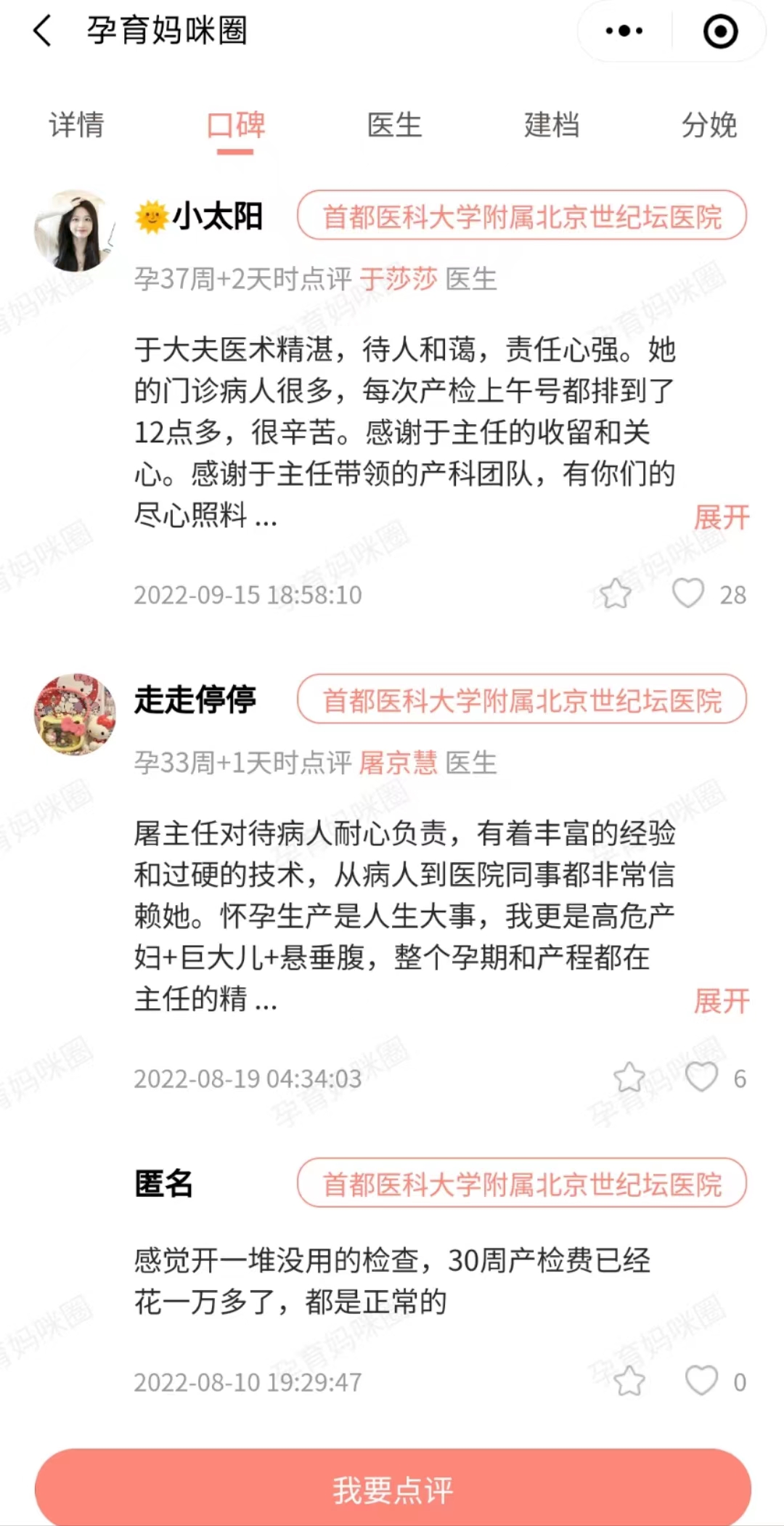The width and height of the screenshot is (784, 1526).
Task: Close the mini program via the circle icon
Action: pyautogui.click(x=720, y=31)
